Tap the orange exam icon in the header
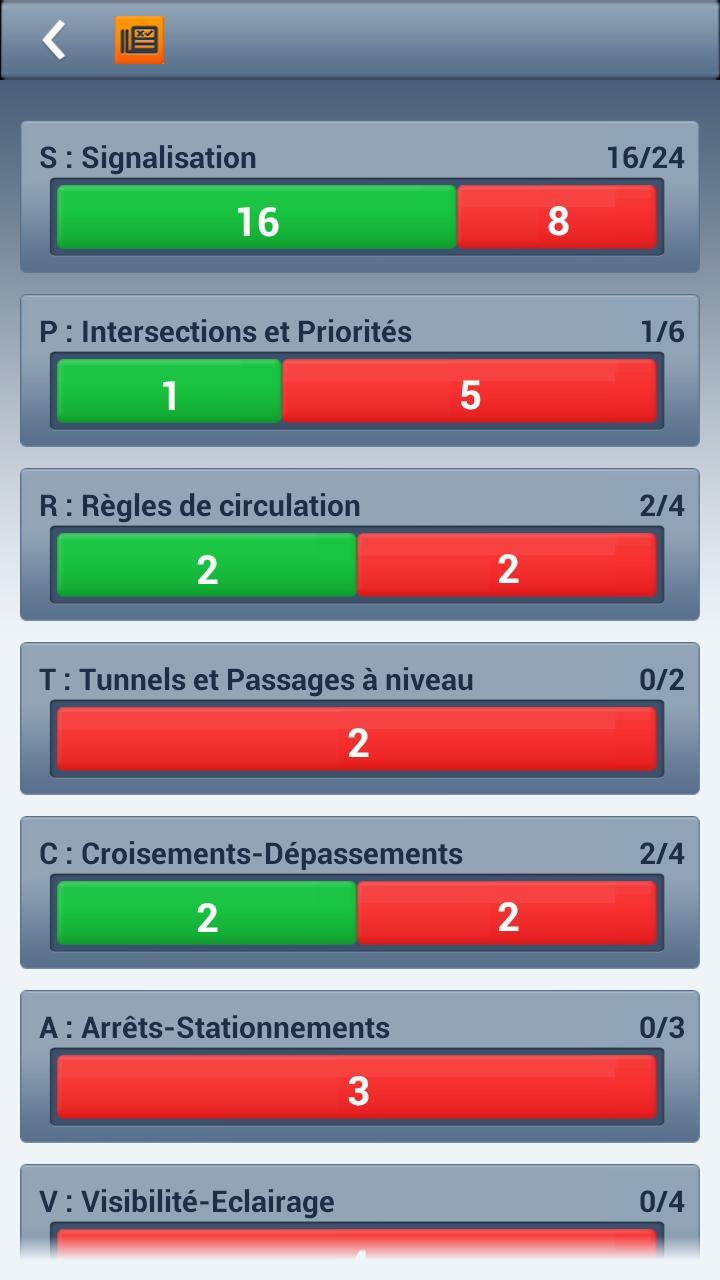This screenshot has height=1280, width=720. (139, 40)
